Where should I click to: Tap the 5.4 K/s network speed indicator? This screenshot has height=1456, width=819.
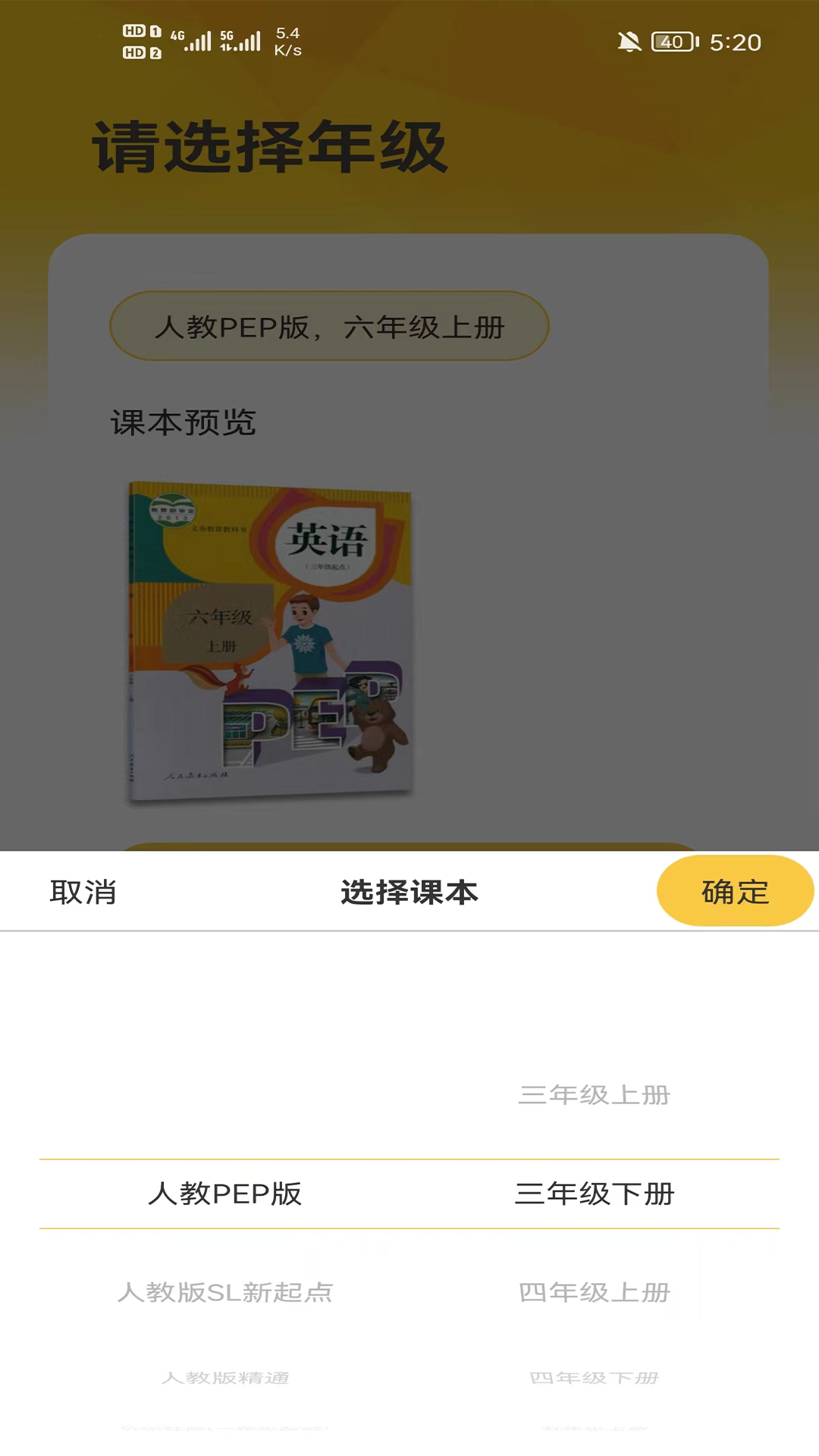click(289, 41)
